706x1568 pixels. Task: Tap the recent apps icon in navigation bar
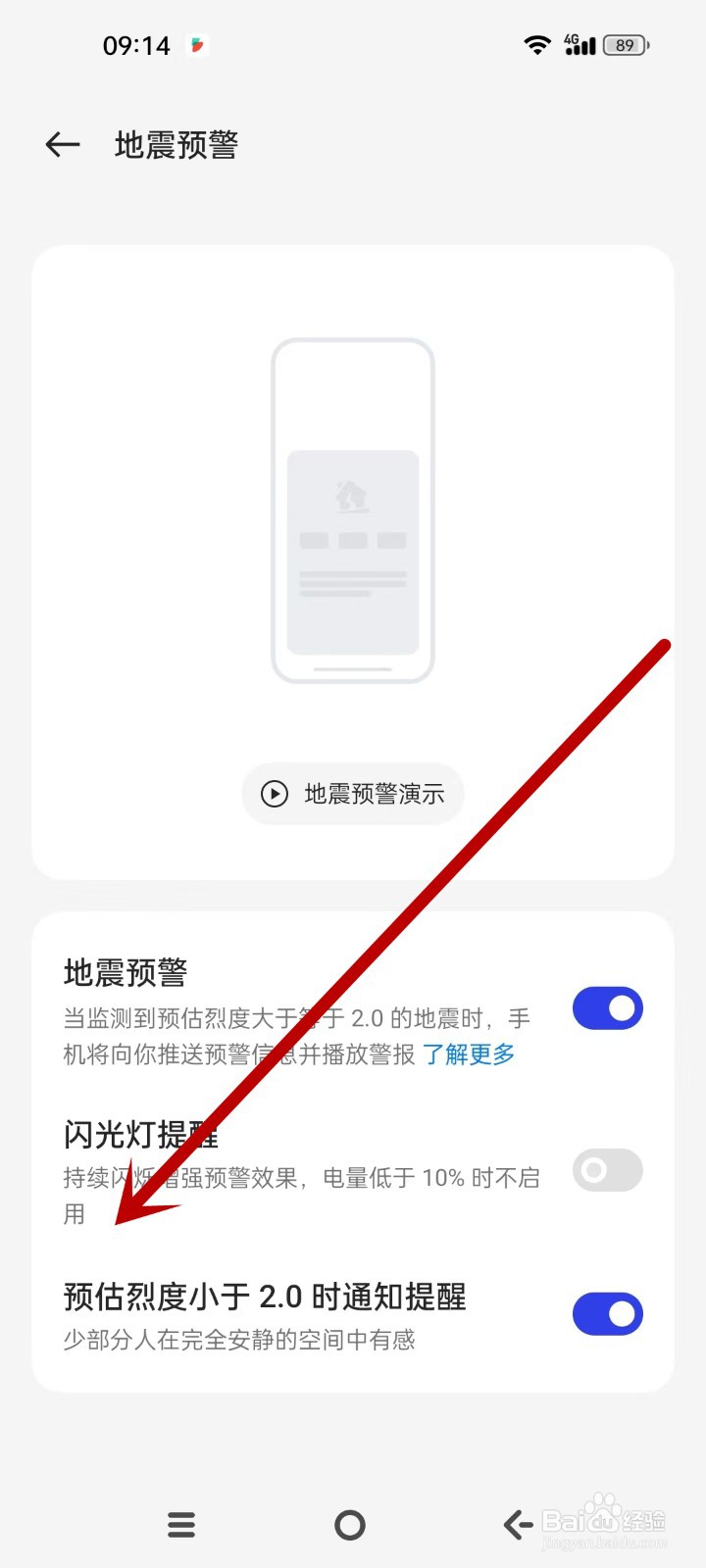[x=180, y=1524]
